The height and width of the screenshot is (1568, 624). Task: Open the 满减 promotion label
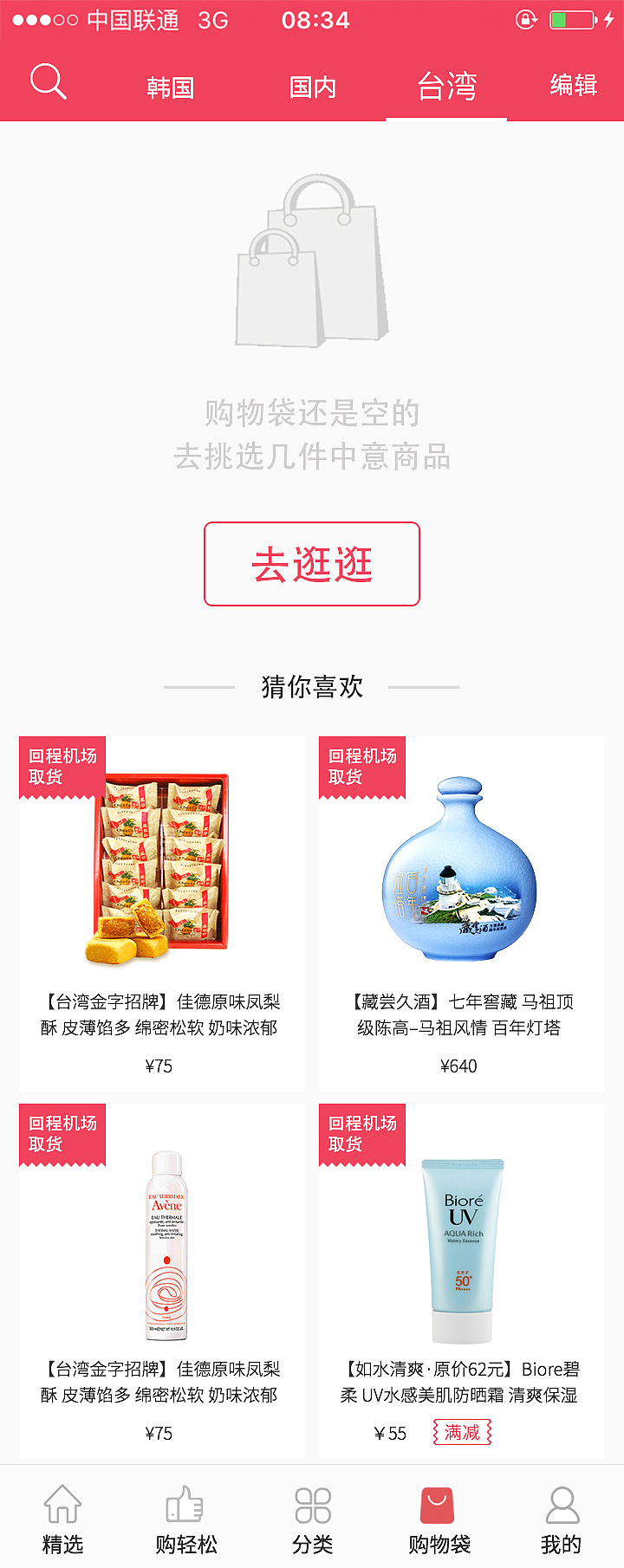(461, 1434)
